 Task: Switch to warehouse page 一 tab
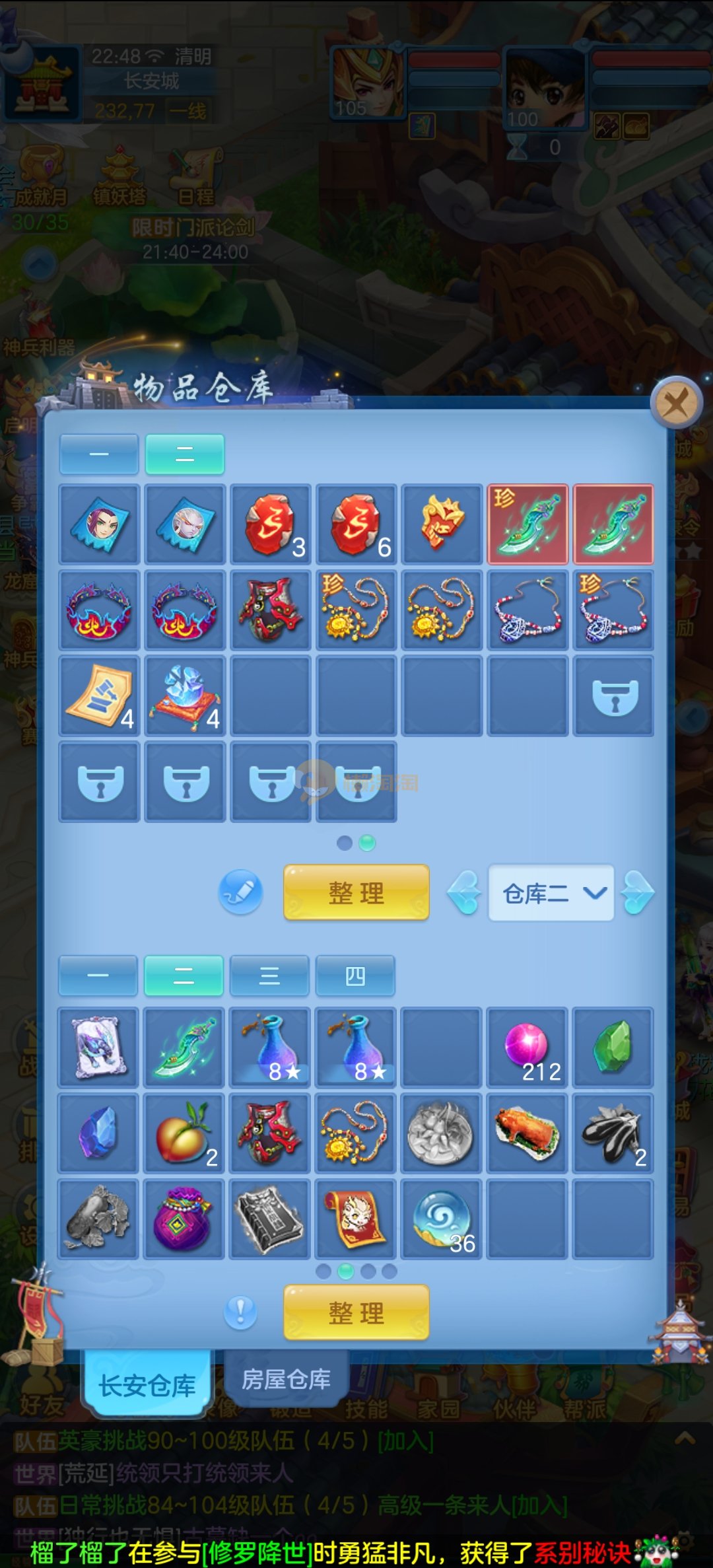click(x=99, y=454)
